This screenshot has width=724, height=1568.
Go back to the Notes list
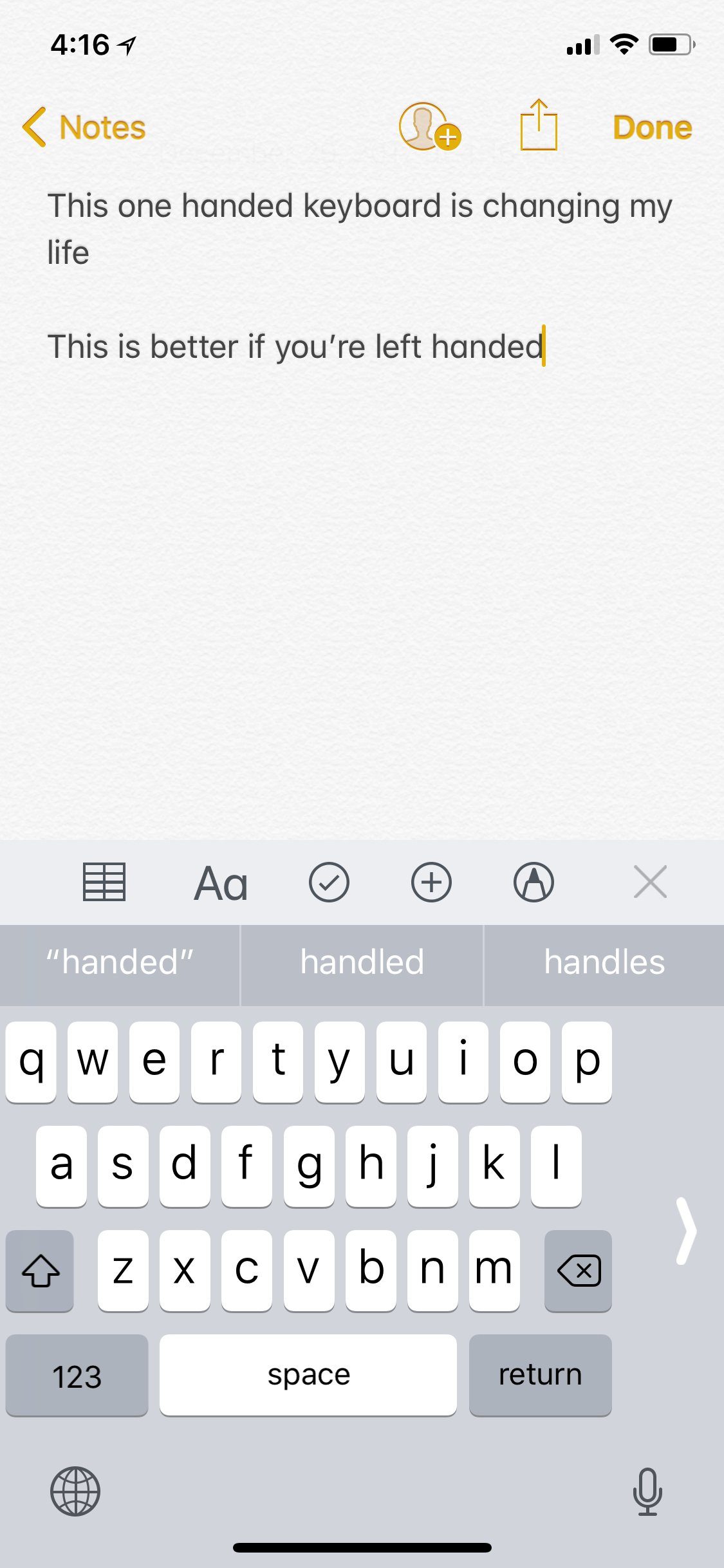tap(84, 127)
